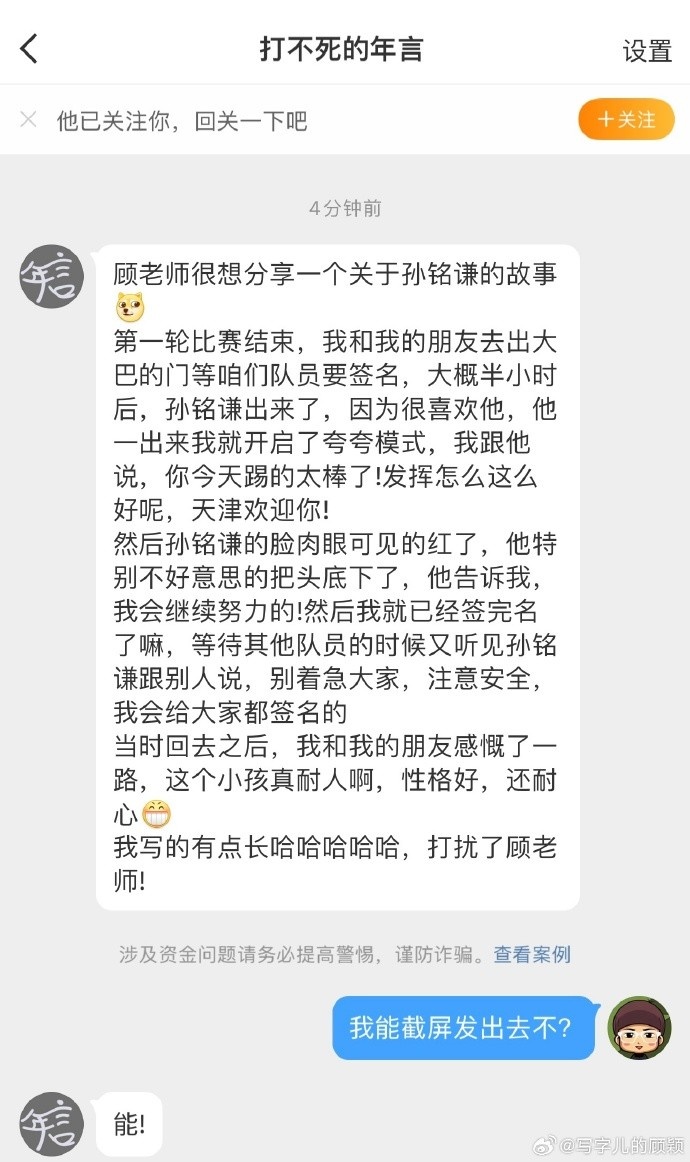This screenshot has height=1162, width=690.
Task: Open 打不死的年言's avatar beside the long message
Action: point(52,277)
